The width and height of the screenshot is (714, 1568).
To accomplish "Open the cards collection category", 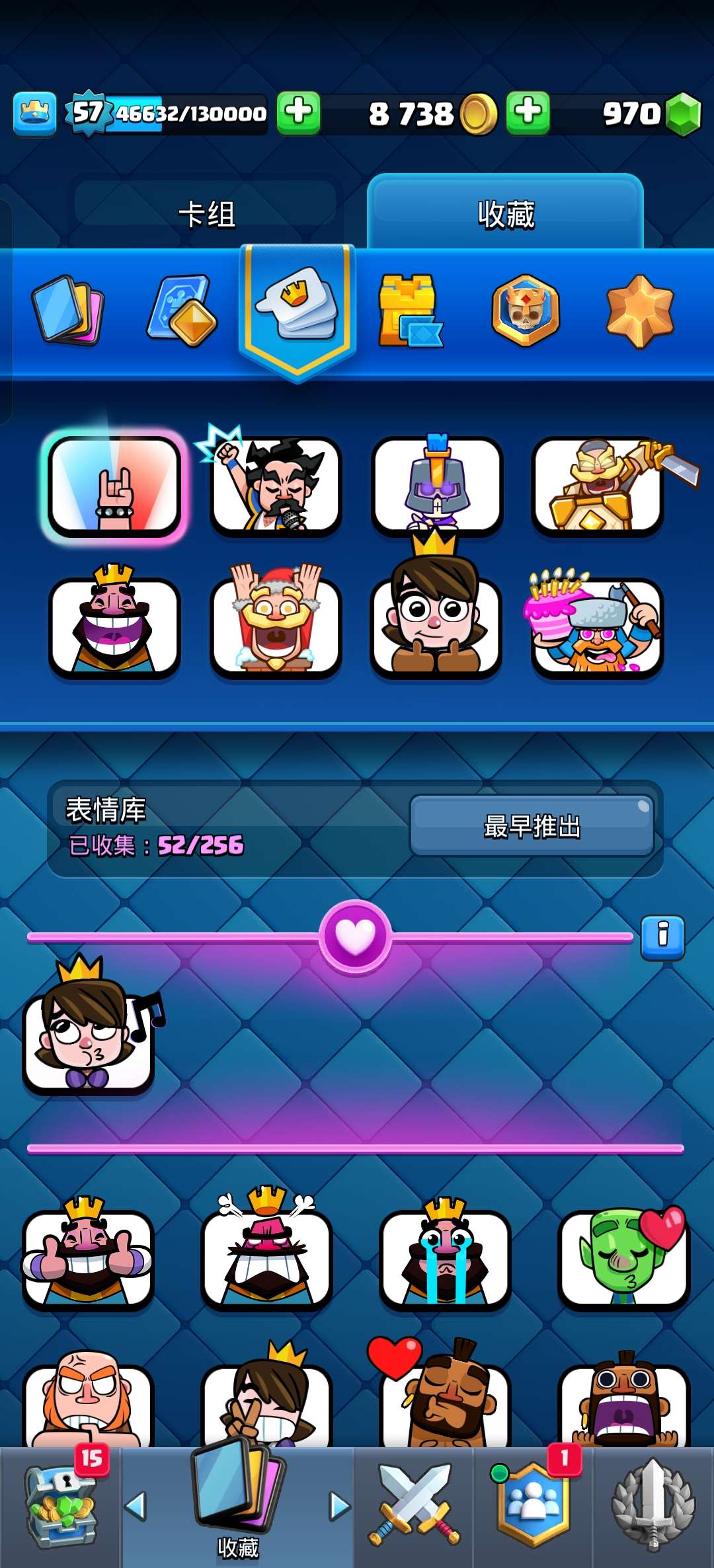I will [x=67, y=309].
